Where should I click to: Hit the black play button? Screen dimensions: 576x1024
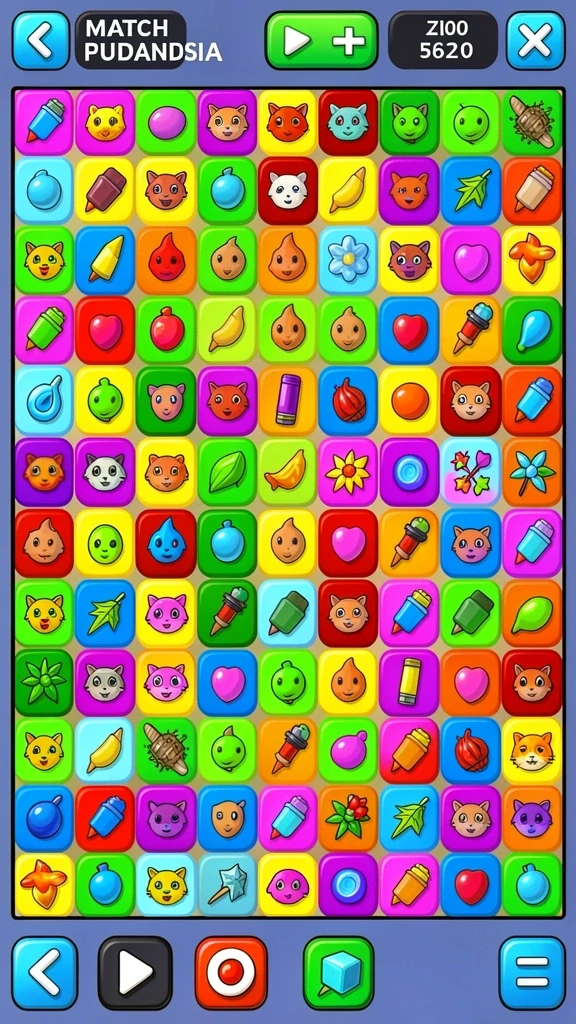click(x=135, y=973)
